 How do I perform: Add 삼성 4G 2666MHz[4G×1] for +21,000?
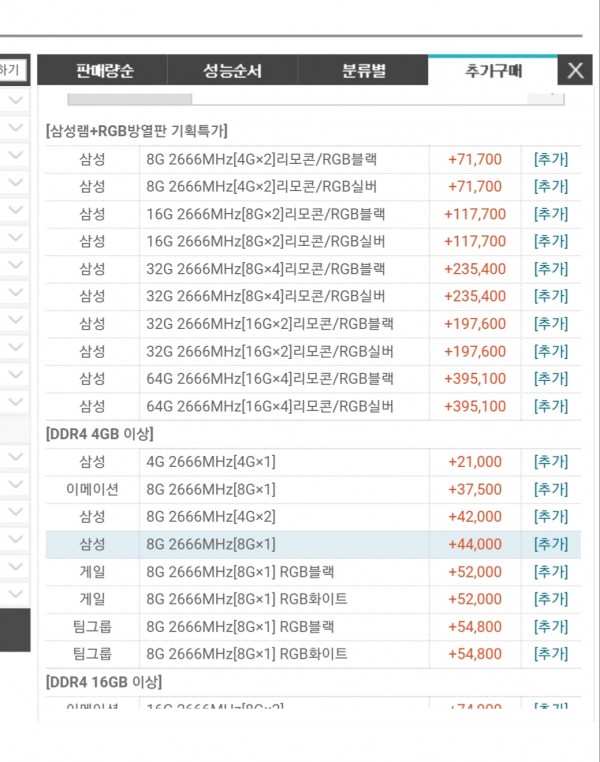[x=551, y=462]
